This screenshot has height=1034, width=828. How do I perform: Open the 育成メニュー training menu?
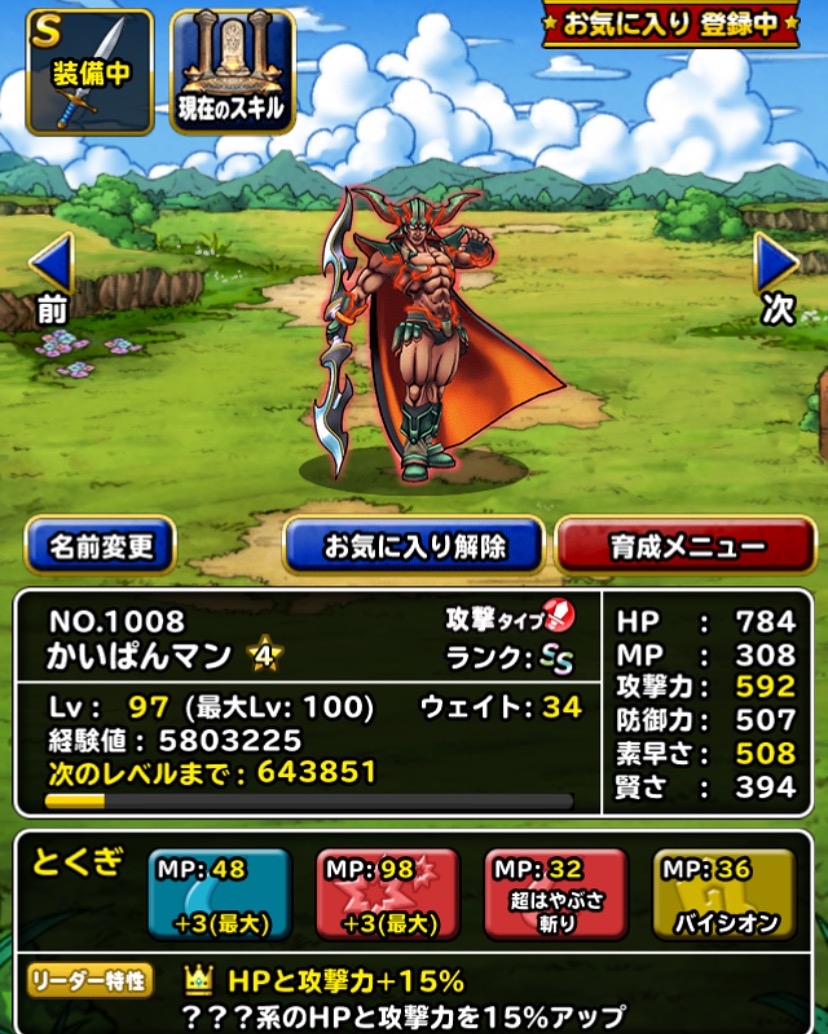[686, 545]
